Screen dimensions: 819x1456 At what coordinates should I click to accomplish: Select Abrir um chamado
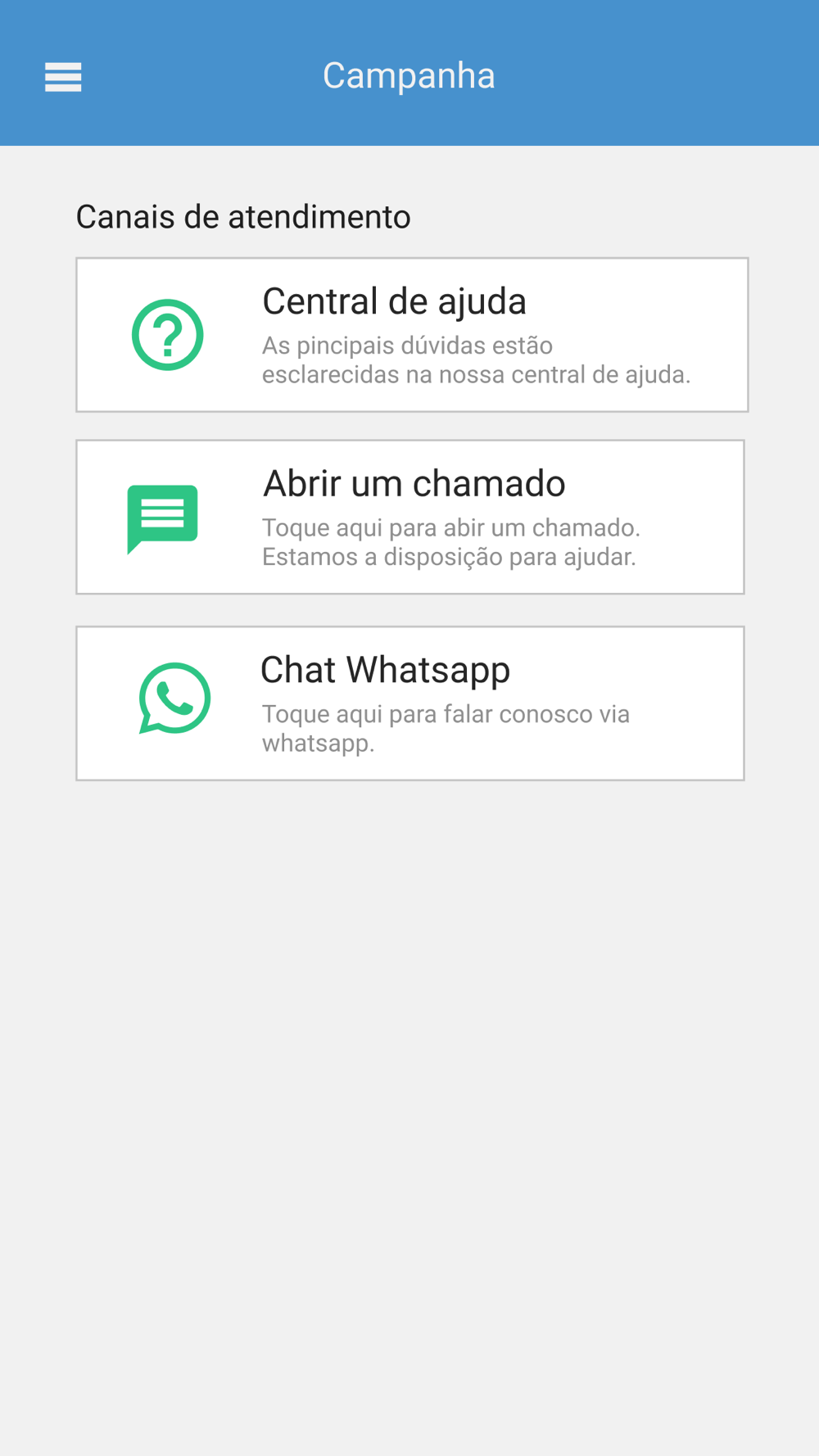(x=410, y=517)
